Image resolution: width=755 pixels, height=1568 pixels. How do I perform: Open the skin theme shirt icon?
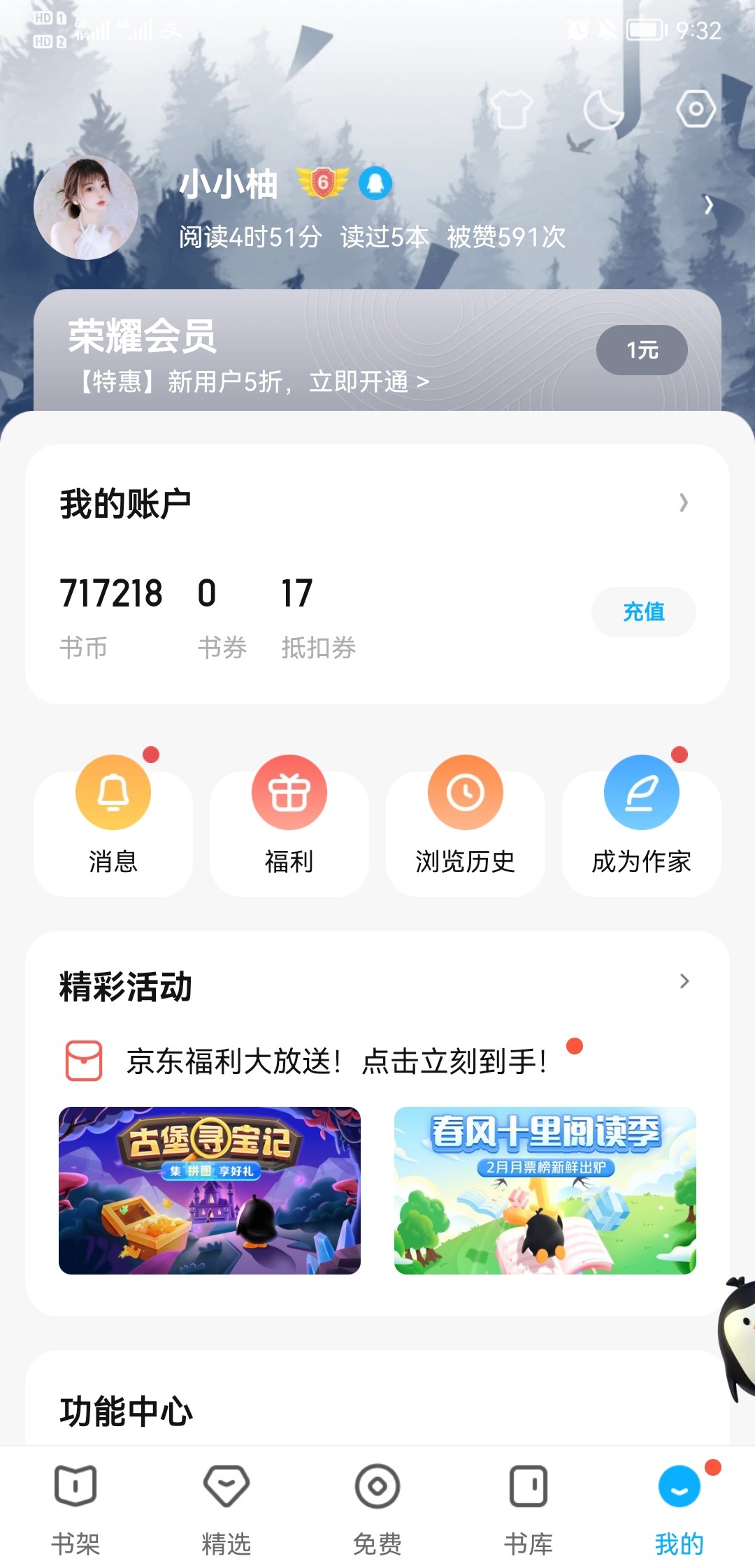[x=511, y=110]
